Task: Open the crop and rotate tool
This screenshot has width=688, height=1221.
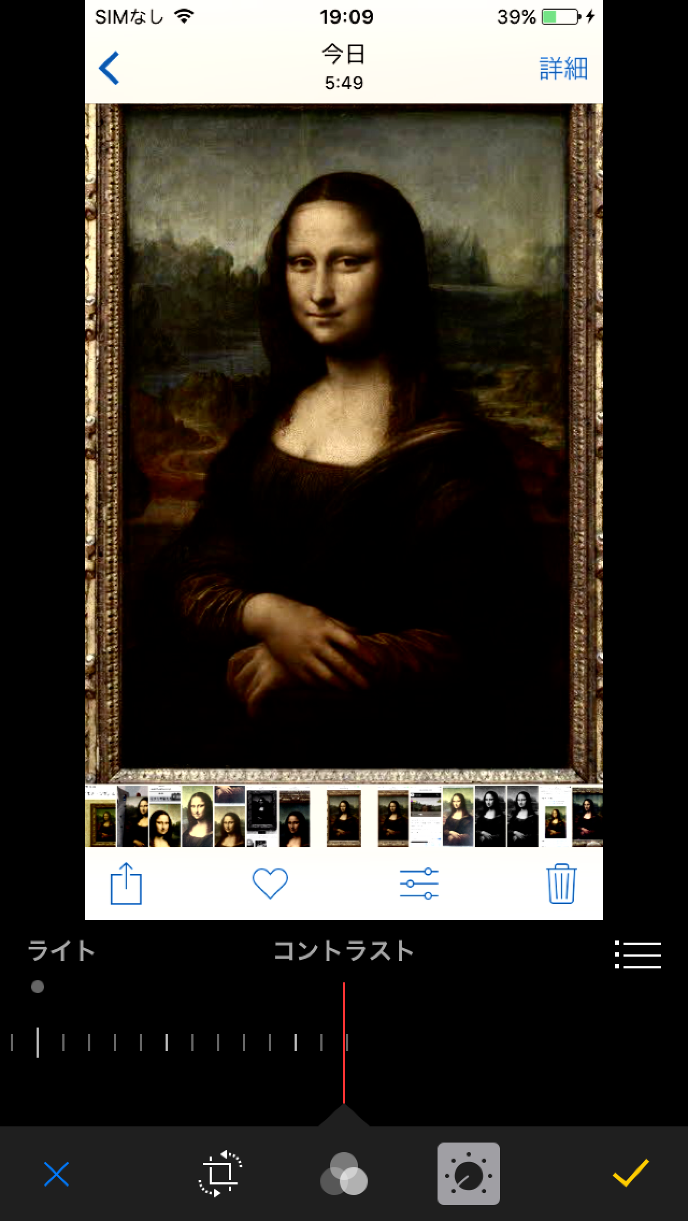Action: click(x=220, y=1174)
